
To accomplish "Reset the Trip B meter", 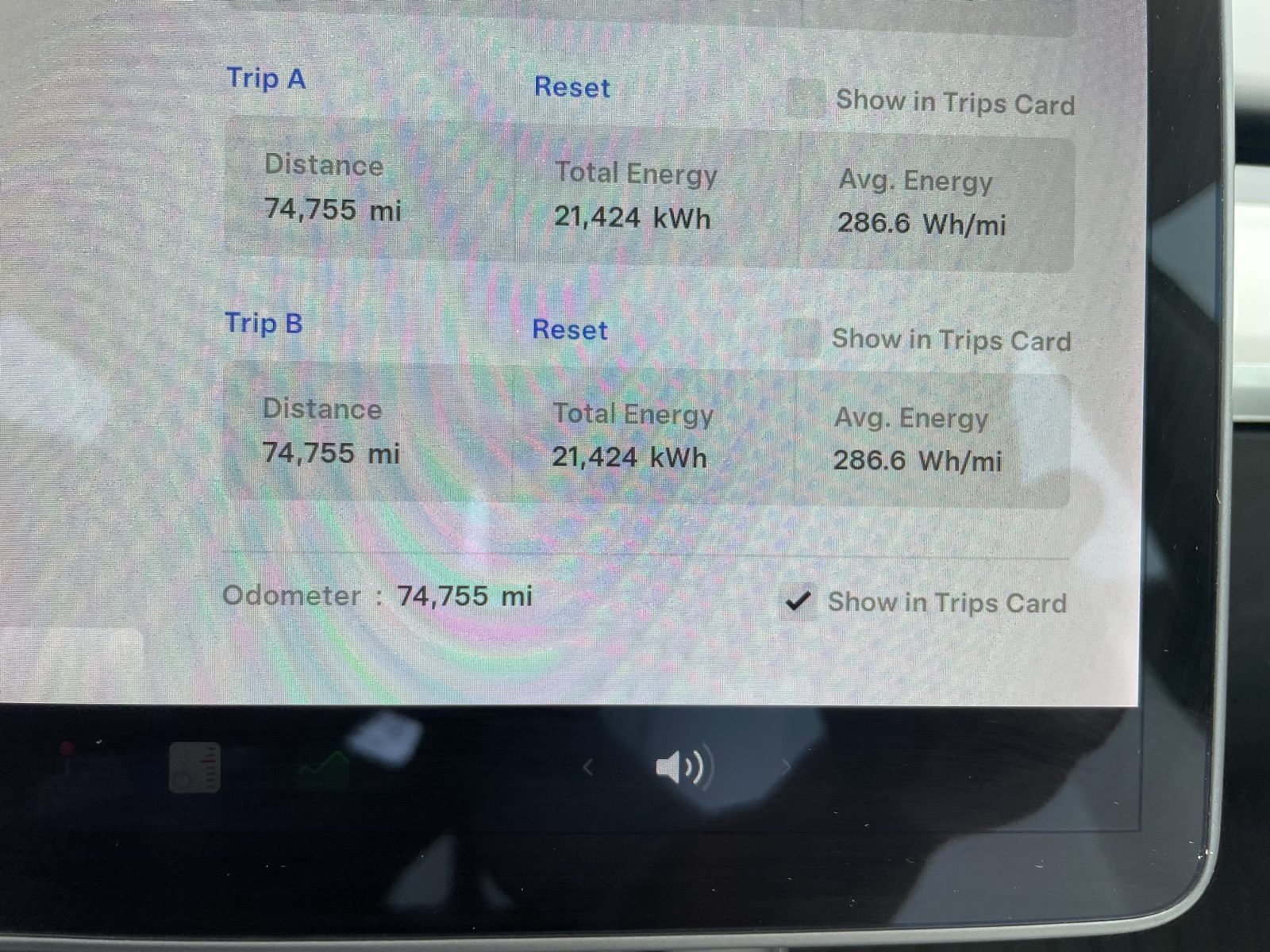I will coord(569,329).
